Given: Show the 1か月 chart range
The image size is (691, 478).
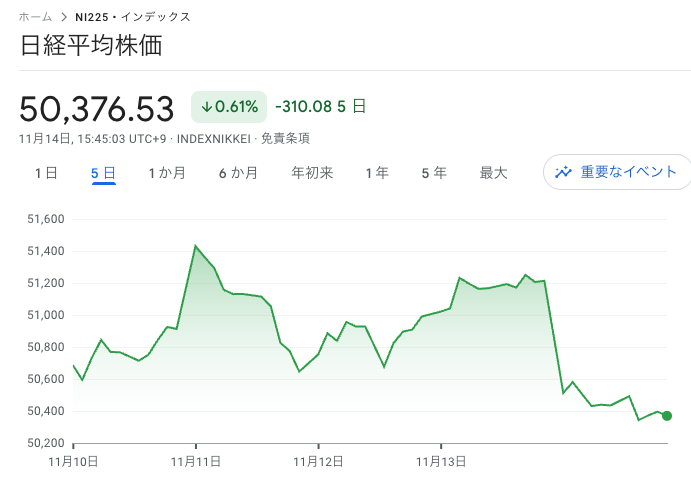Looking at the screenshot, I should 167,173.
